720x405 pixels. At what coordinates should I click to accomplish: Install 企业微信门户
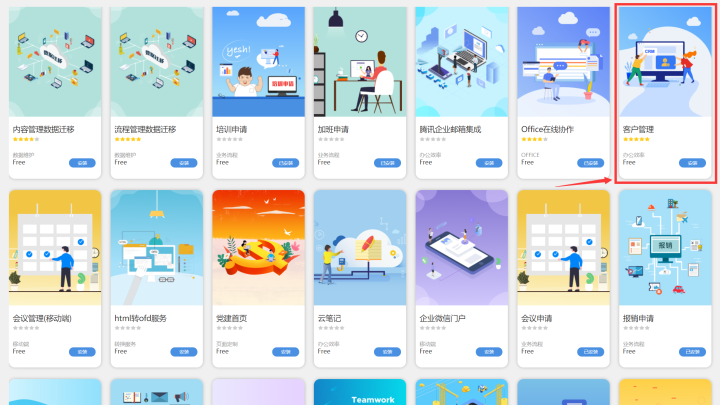[488, 352]
